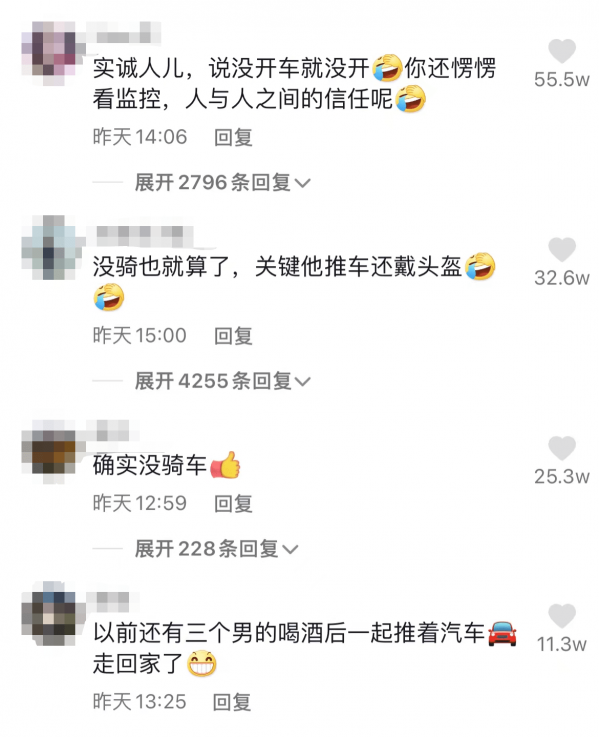Like the comment with 55.5w likes
Viewport: 600px width, 737px height.
562,51
